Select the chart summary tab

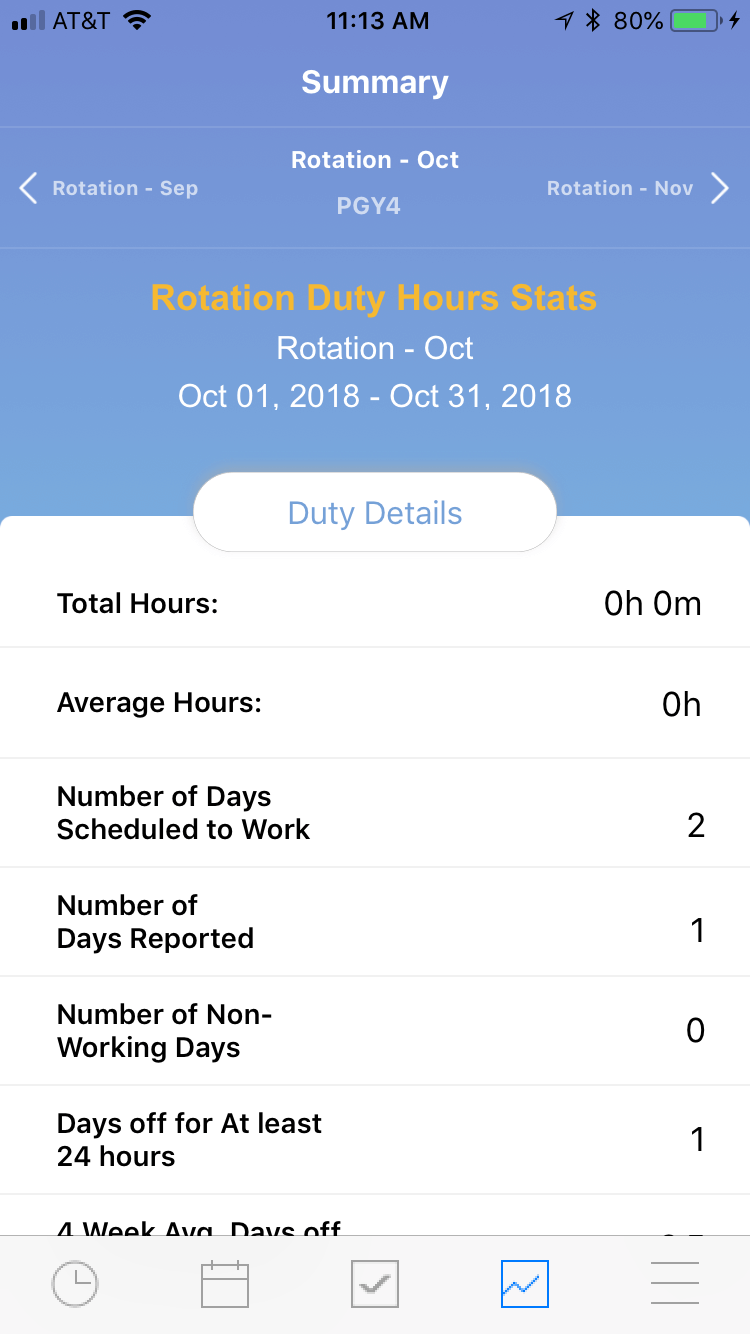(525, 1283)
